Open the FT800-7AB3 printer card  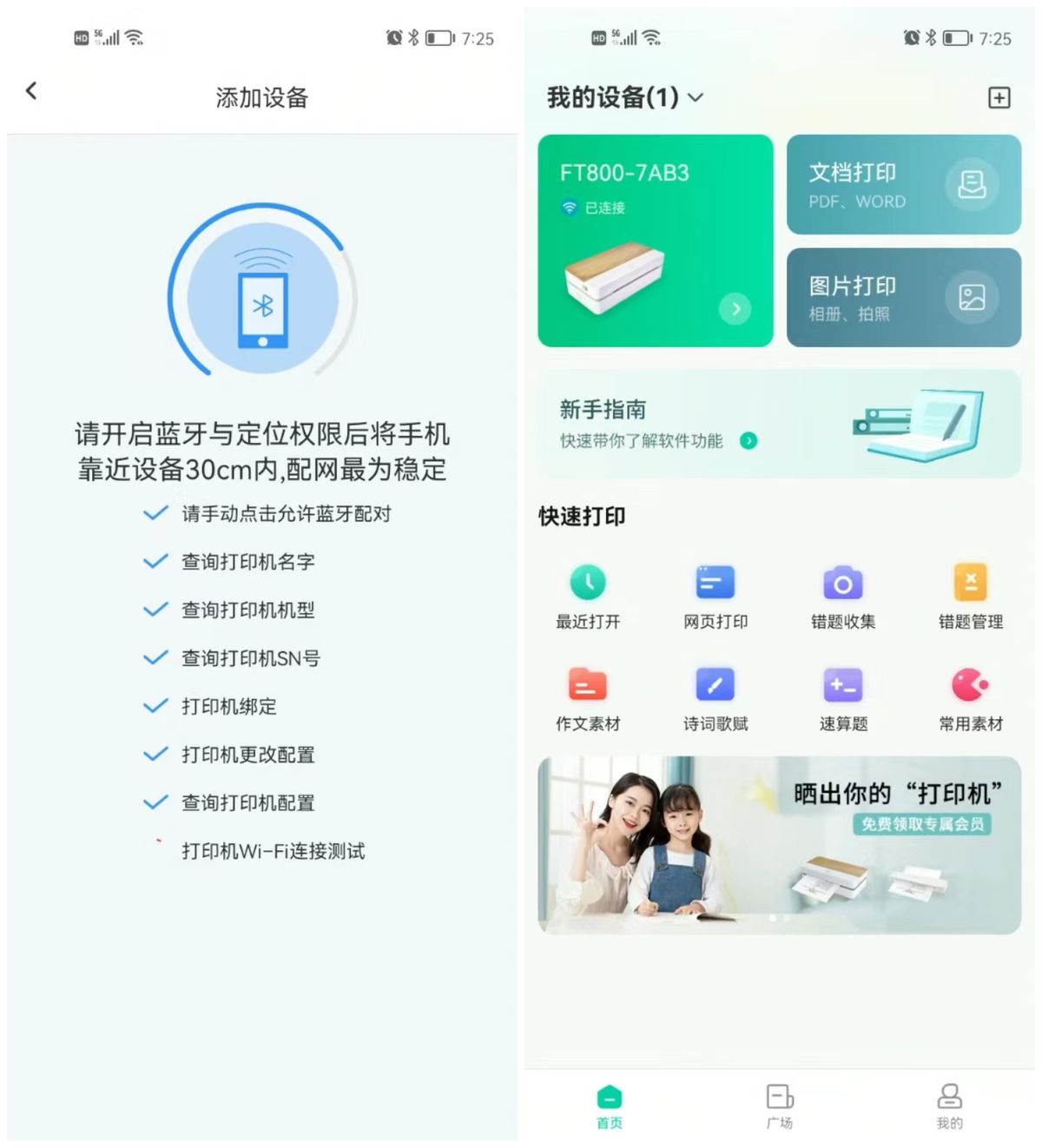655,241
